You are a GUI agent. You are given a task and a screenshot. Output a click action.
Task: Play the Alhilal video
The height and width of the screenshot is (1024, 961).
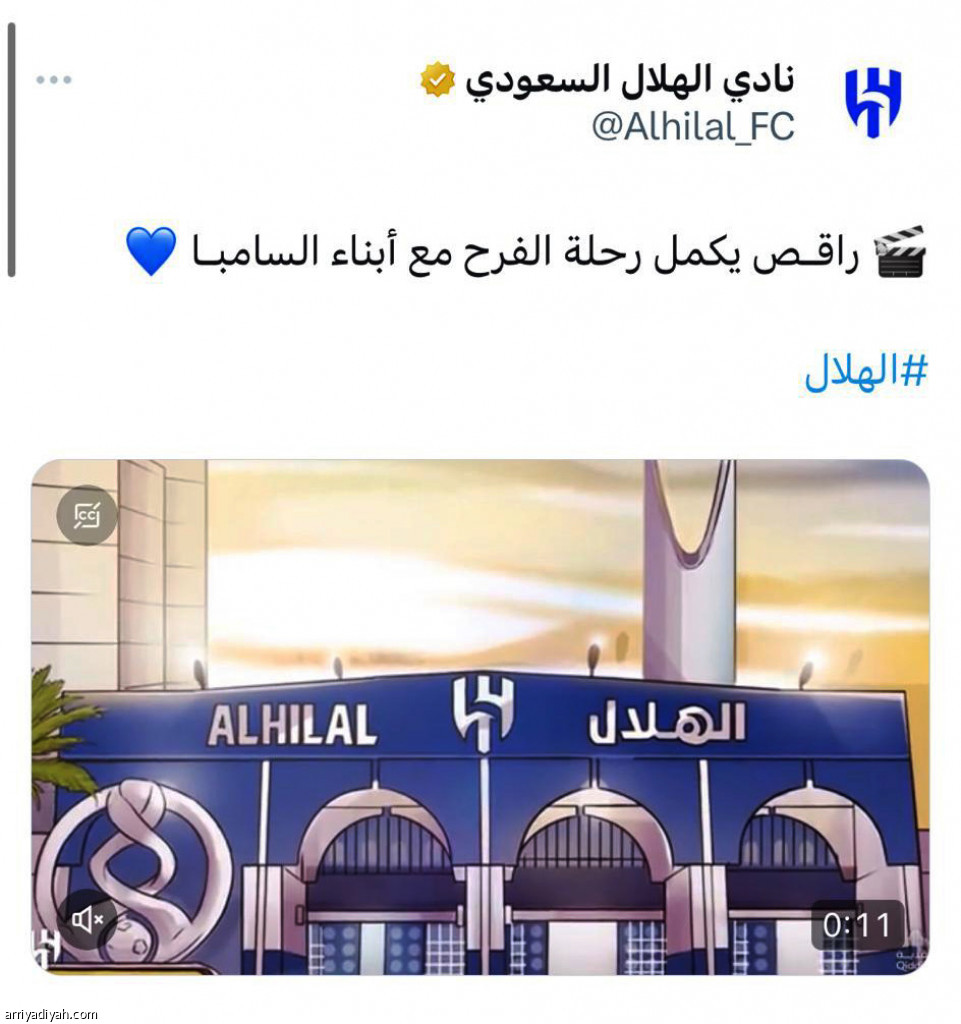click(x=480, y=716)
